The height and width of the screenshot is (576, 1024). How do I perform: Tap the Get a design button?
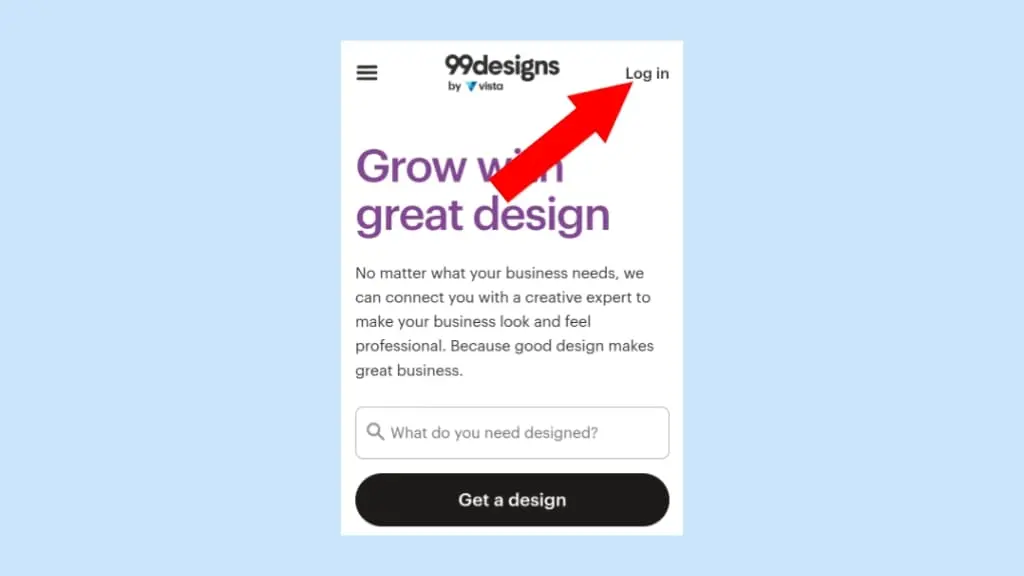point(512,500)
